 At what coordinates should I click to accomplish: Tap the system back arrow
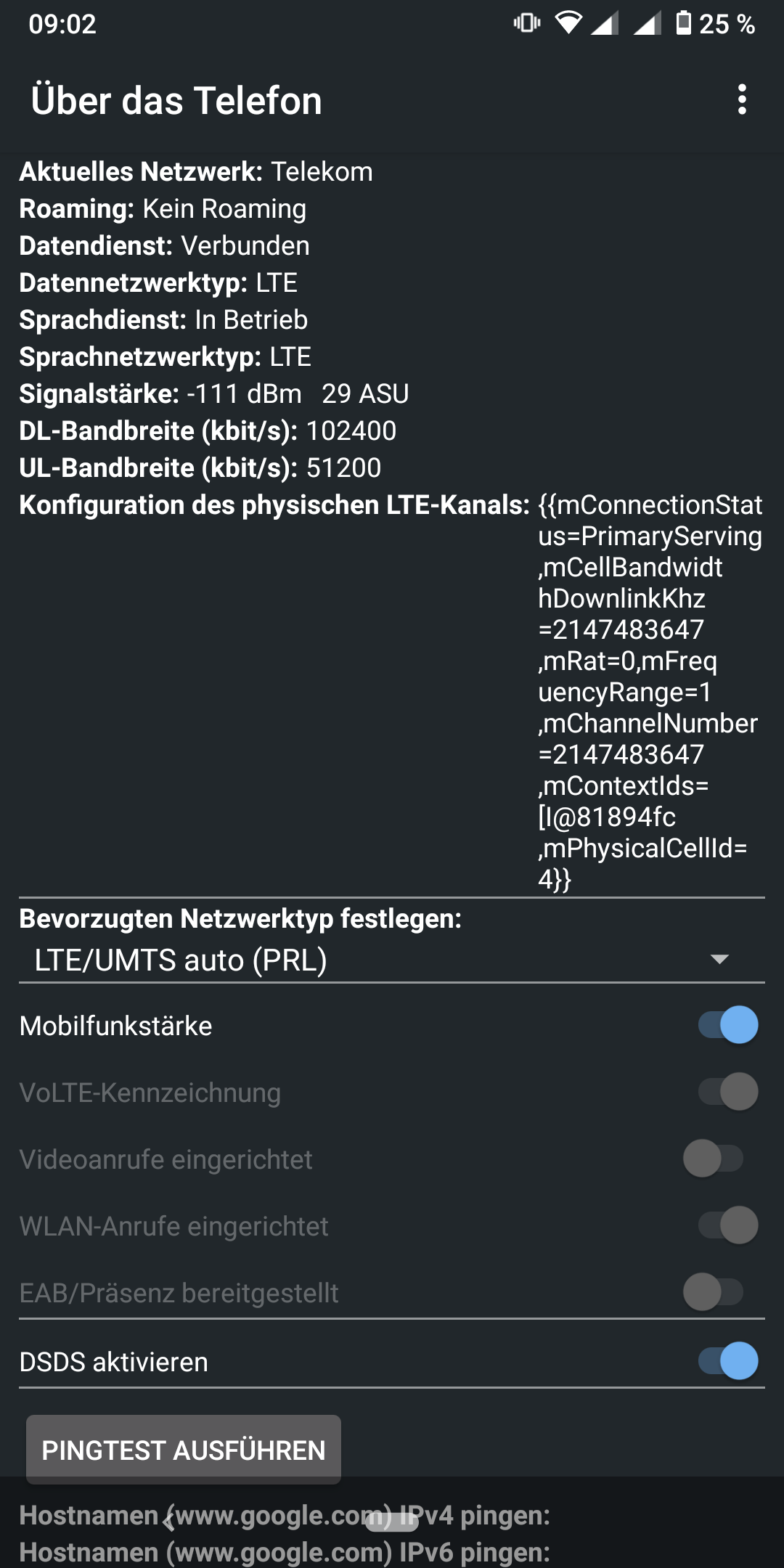[170, 1517]
